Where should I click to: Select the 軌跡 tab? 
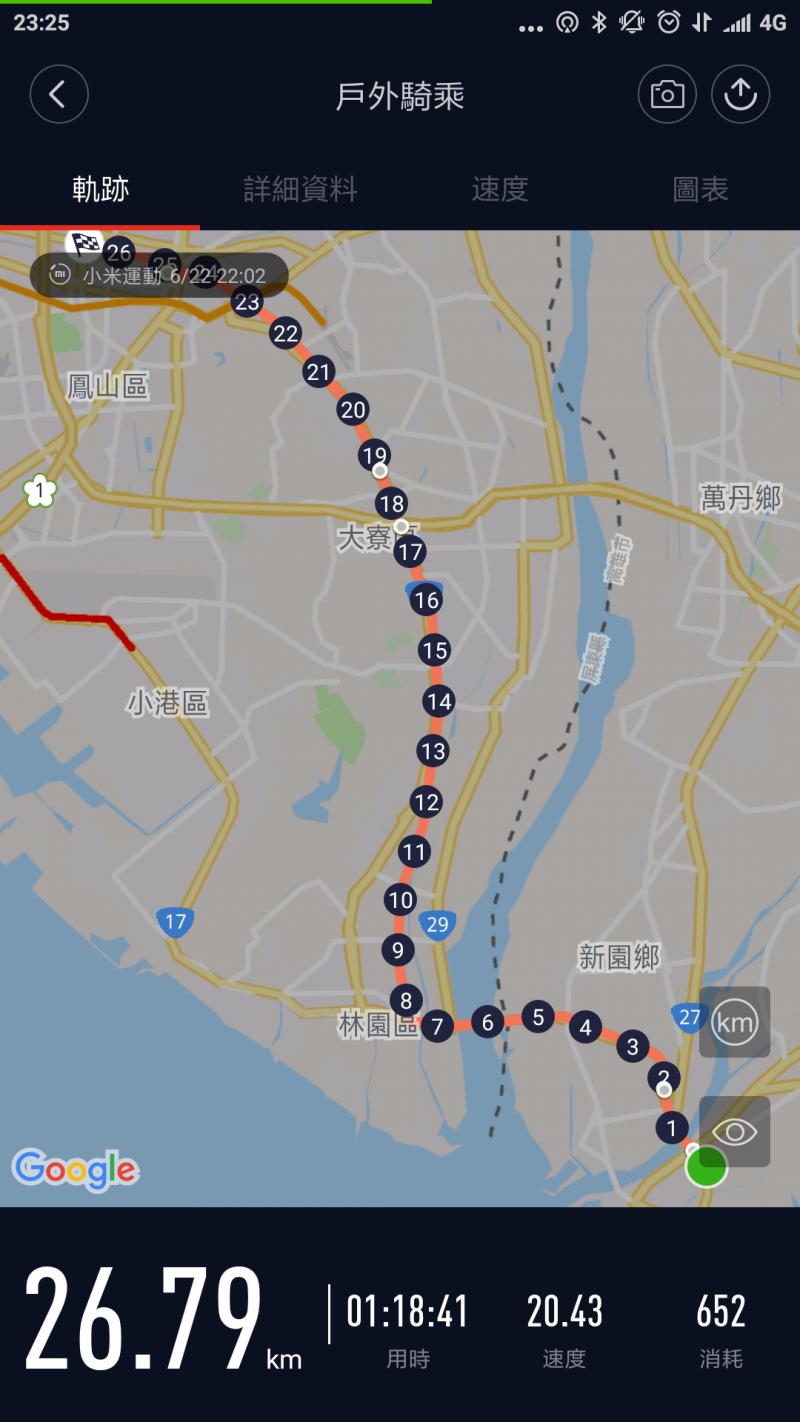point(100,189)
